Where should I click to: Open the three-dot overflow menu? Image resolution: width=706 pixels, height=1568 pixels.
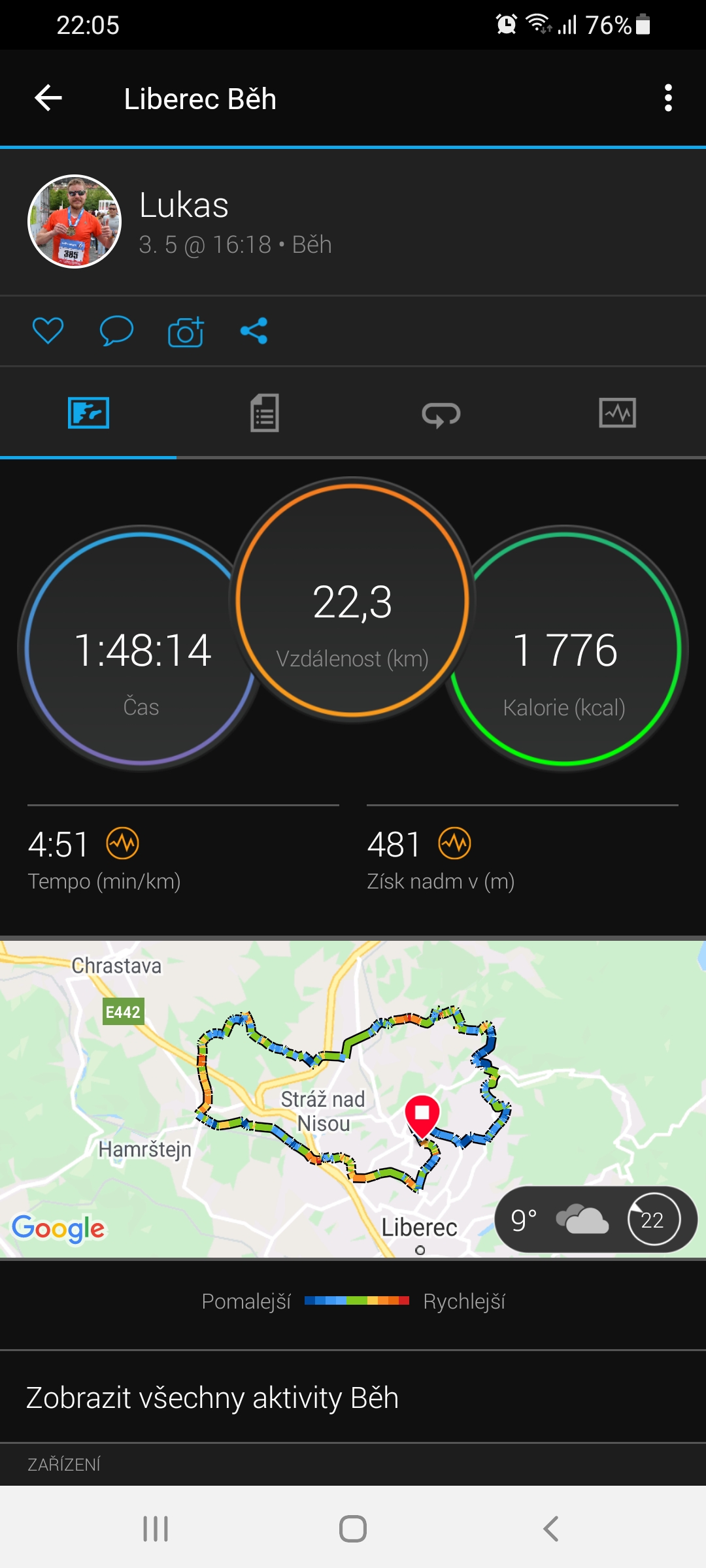[668, 98]
